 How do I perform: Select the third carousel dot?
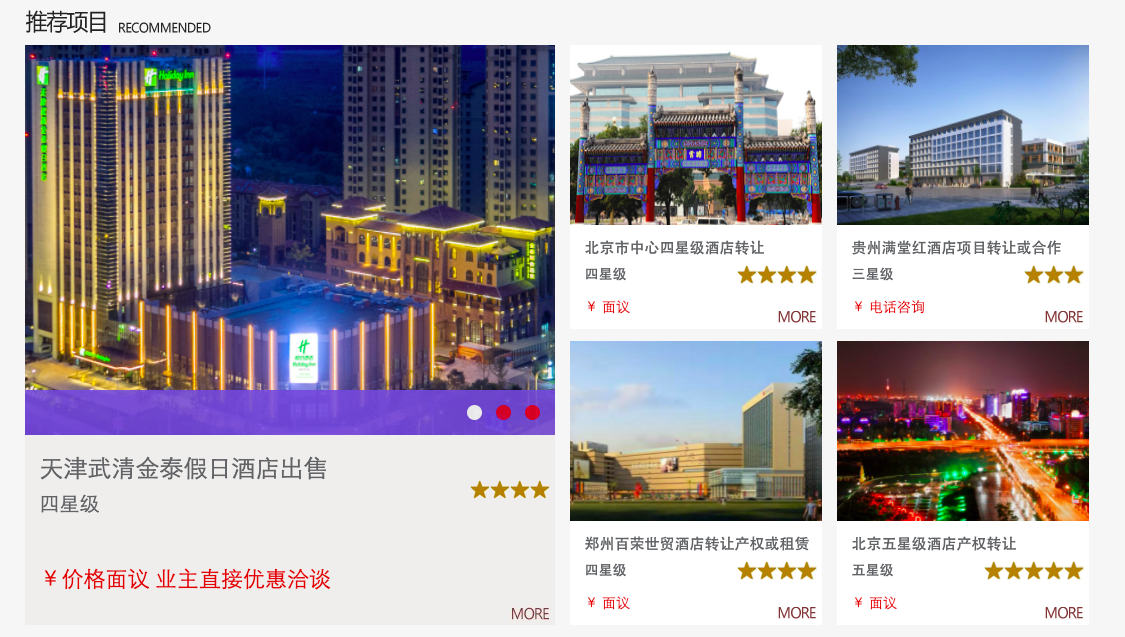(x=532, y=412)
